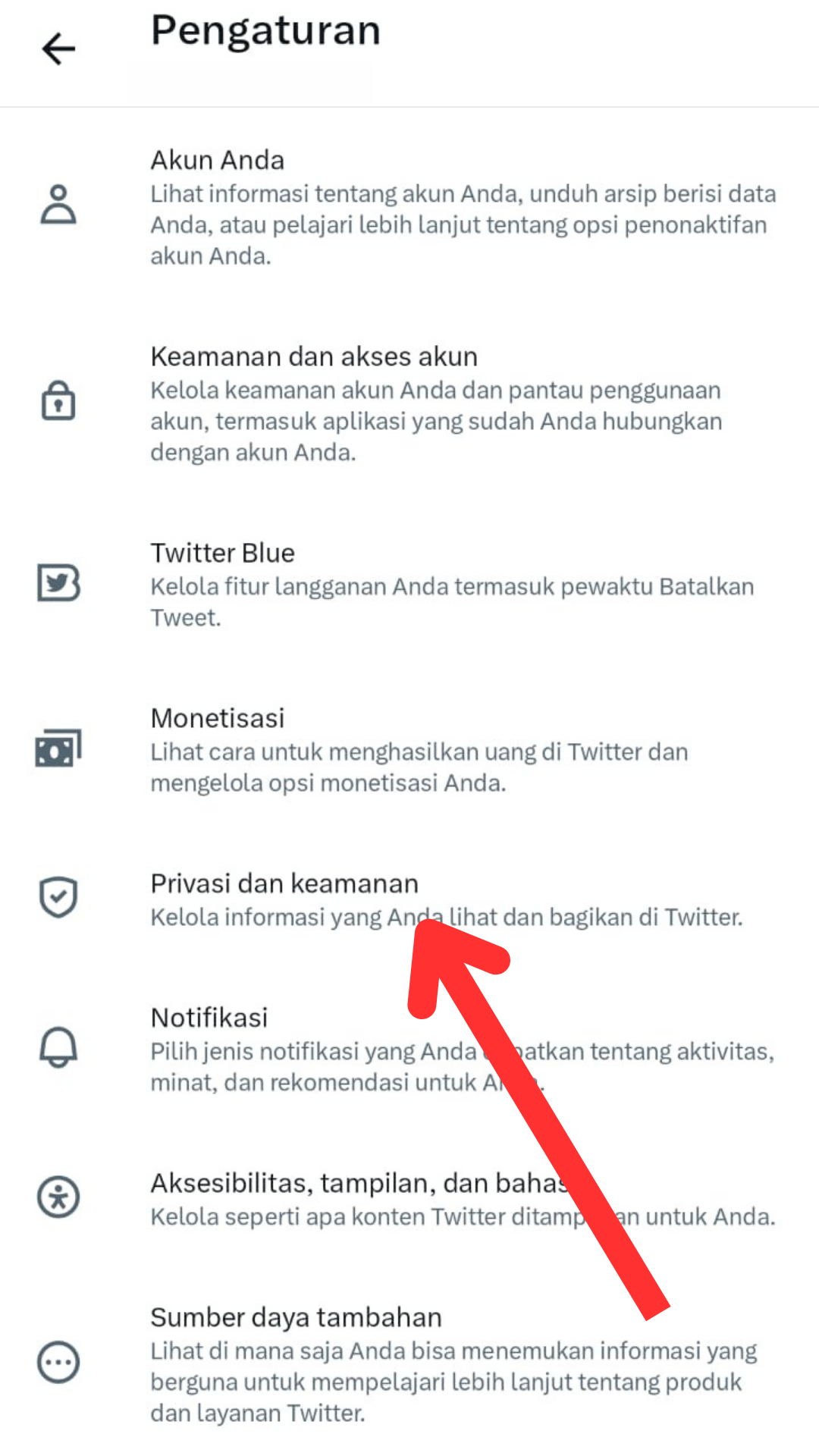Open Keamanan dan akses akun
Screen dimensions: 819x1456
tap(409, 403)
